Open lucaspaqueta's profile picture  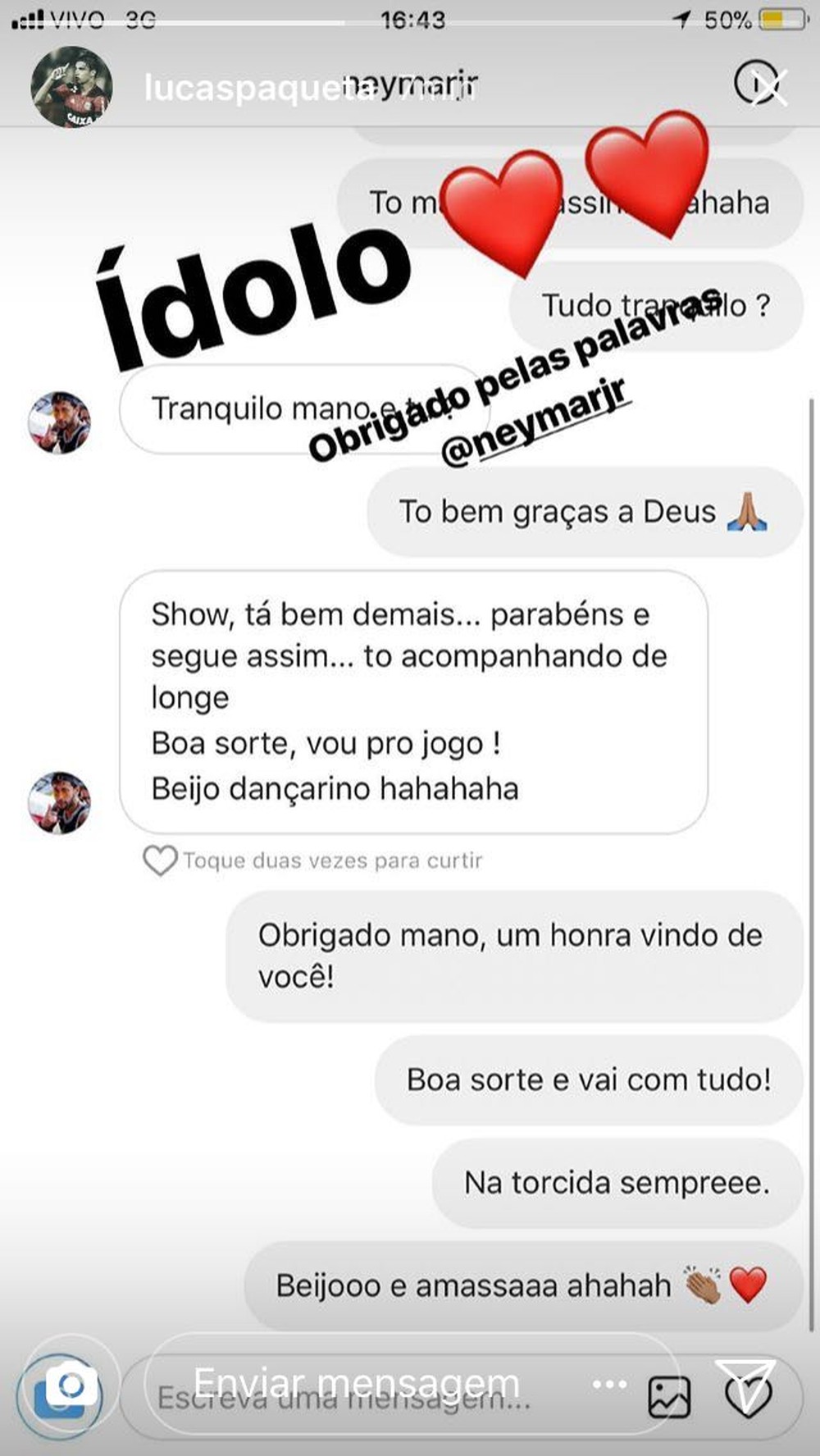point(71,87)
